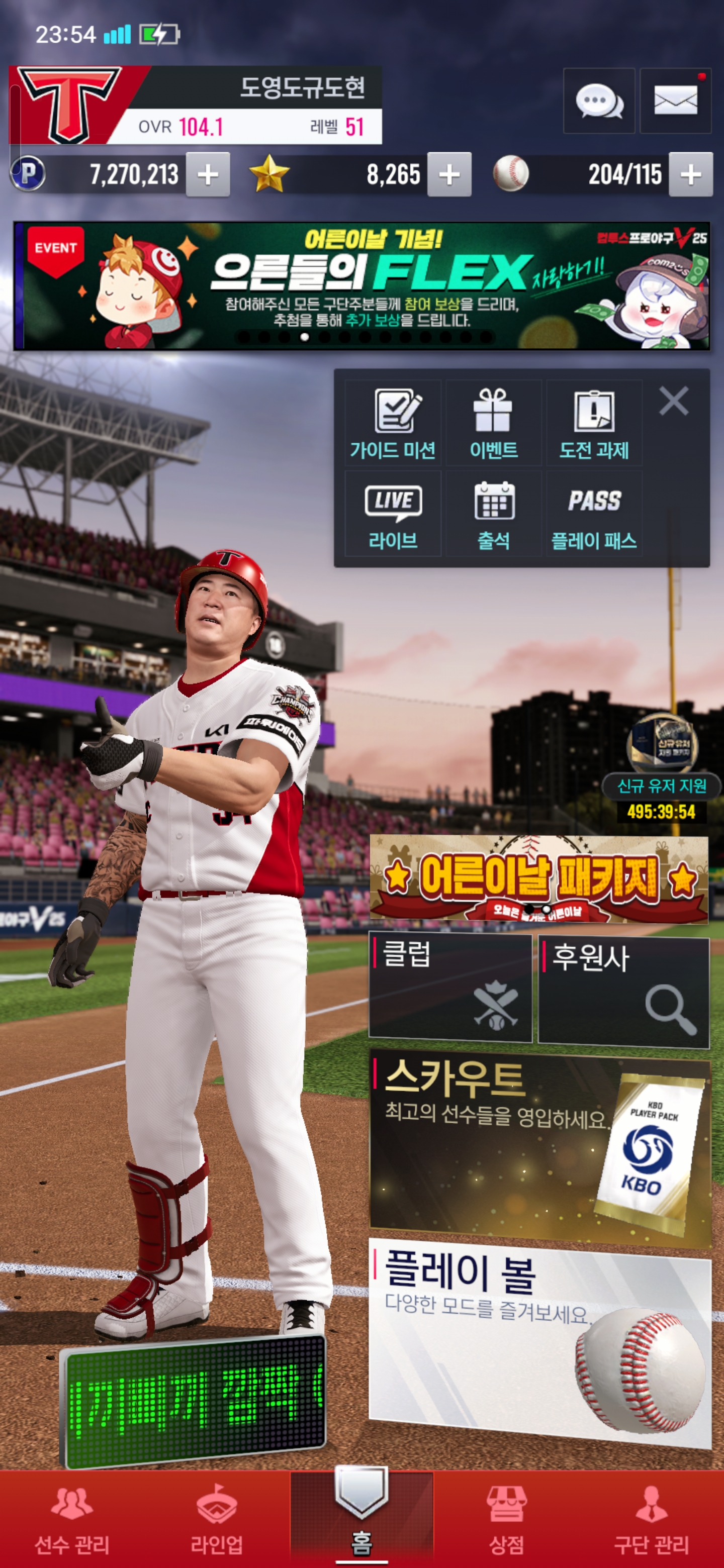724x1568 pixels.
Task: Open 도전 과제
Action: 594,423
